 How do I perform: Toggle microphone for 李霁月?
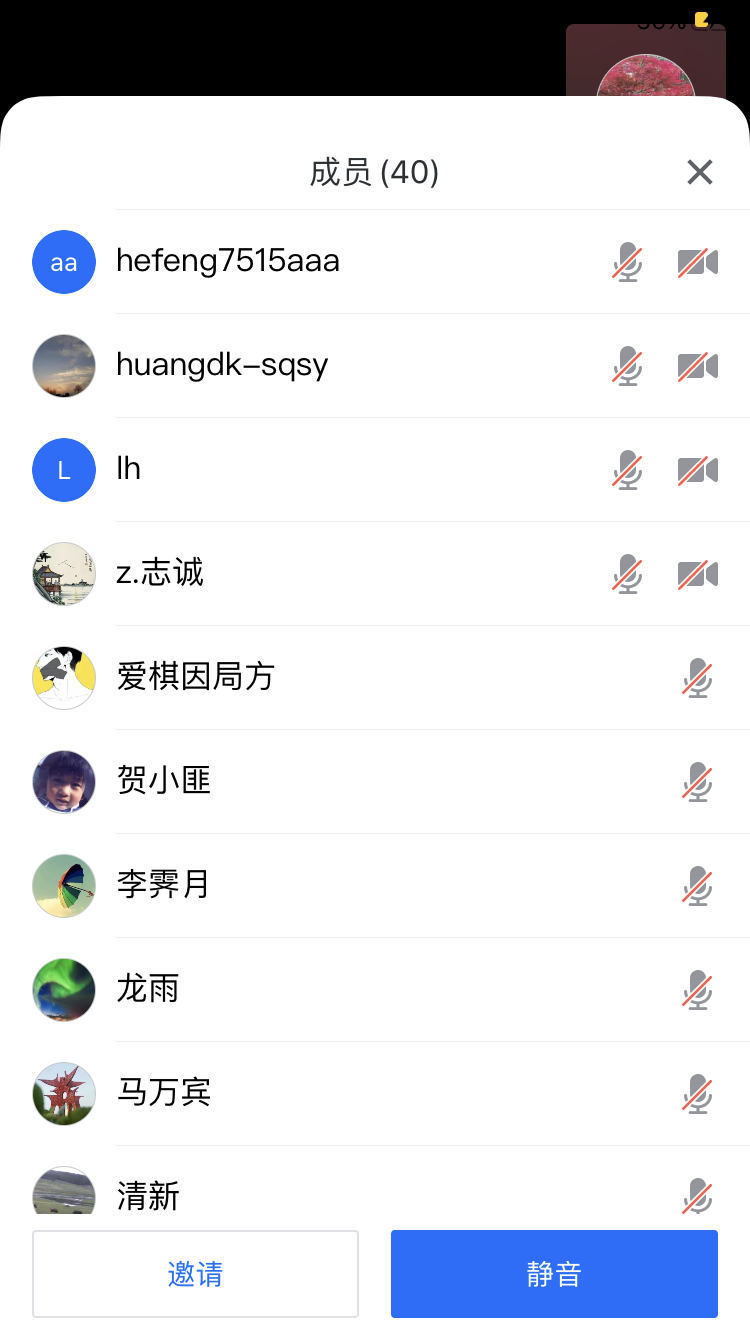click(697, 886)
